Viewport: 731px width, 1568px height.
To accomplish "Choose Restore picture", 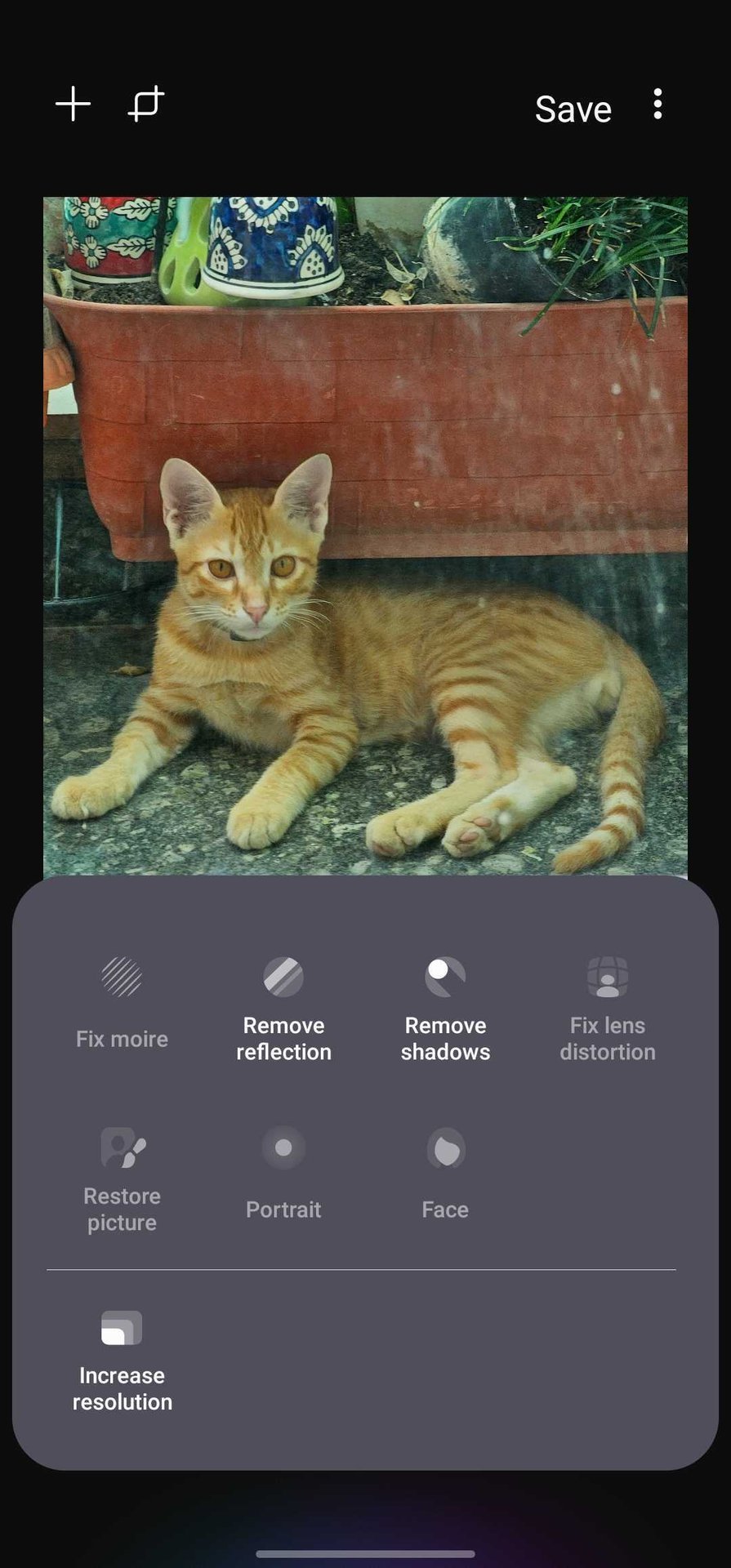I will (x=122, y=1179).
